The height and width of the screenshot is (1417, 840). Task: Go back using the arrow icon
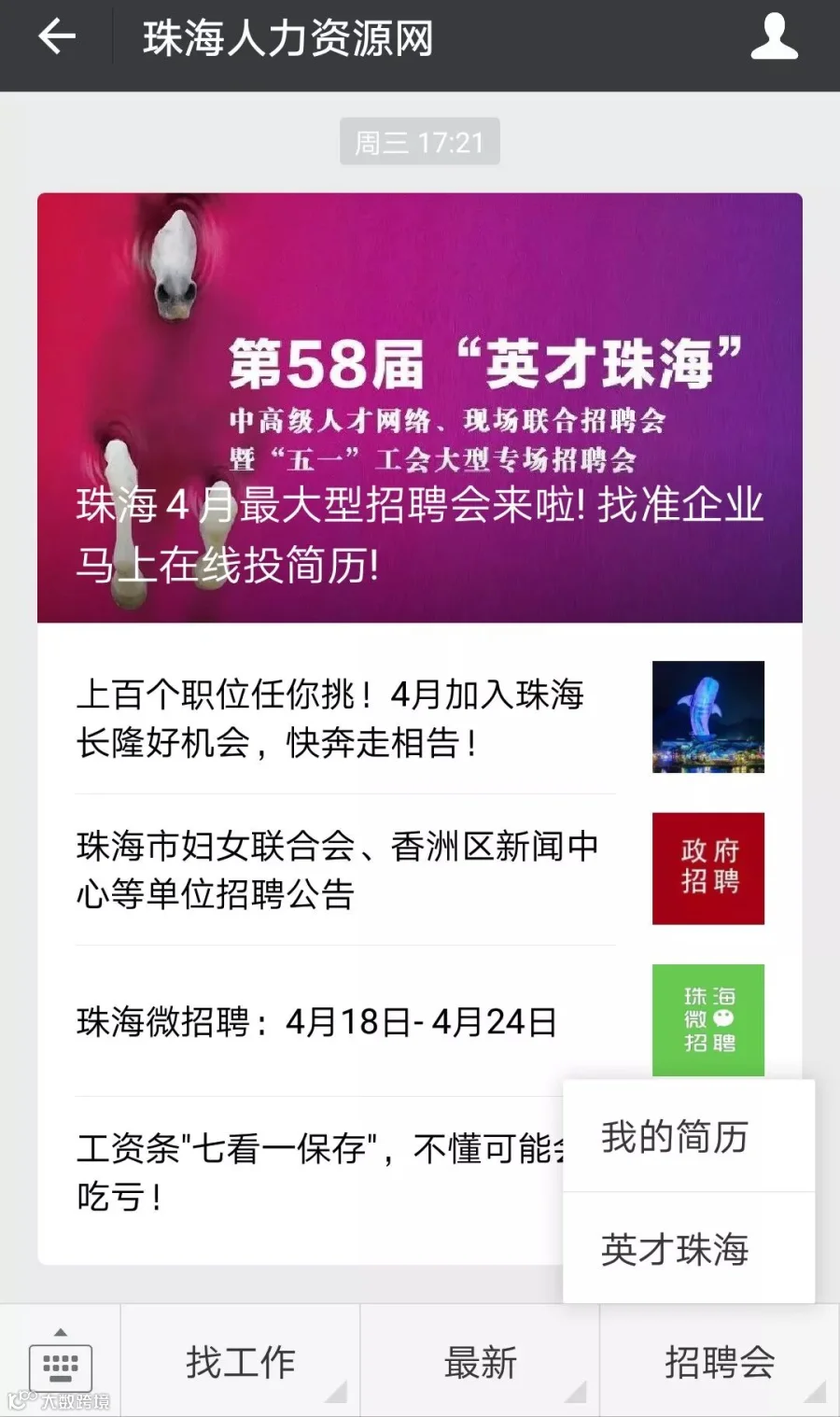tap(56, 37)
